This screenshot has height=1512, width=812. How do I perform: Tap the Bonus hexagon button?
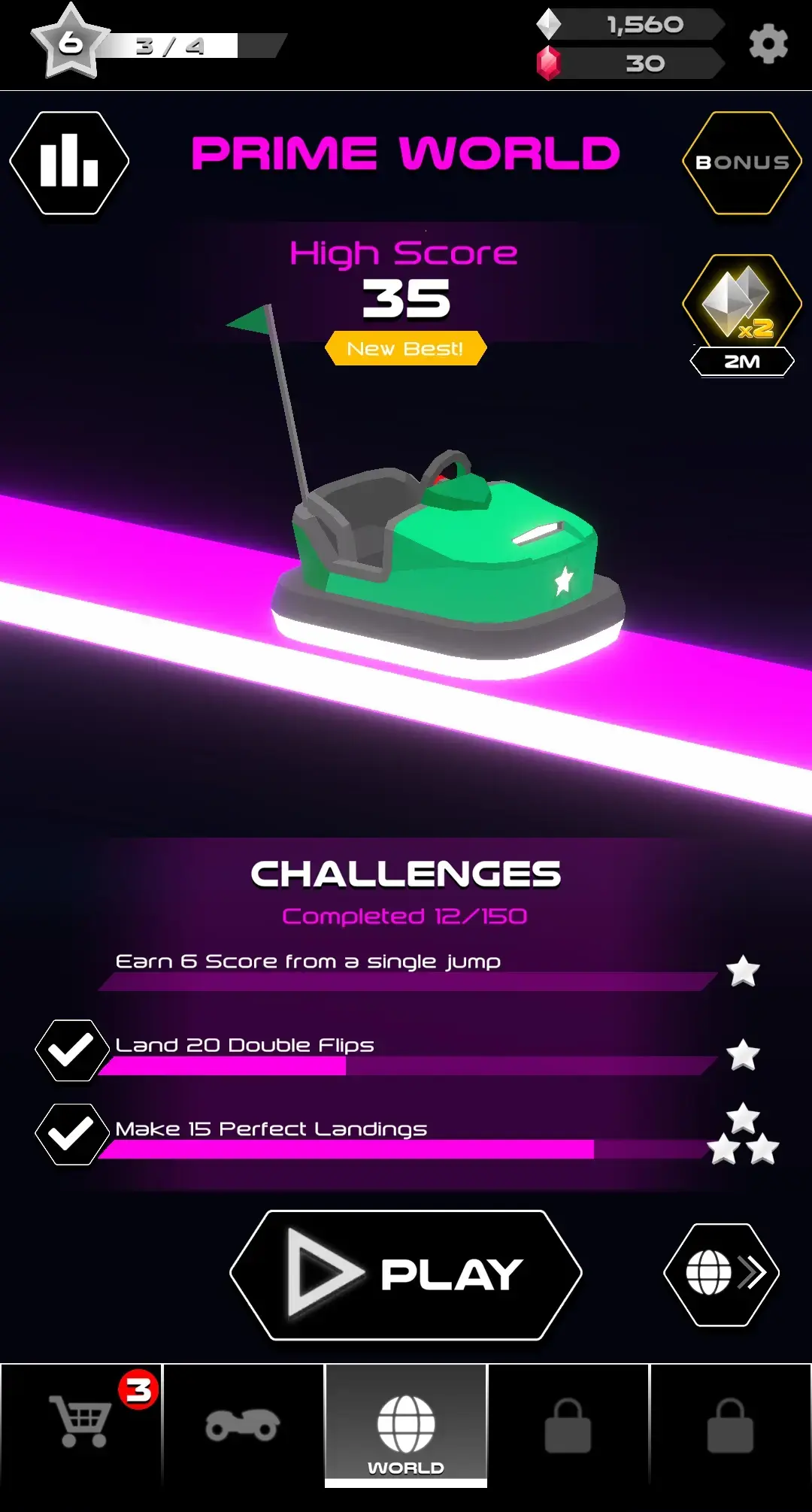(741, 162)
